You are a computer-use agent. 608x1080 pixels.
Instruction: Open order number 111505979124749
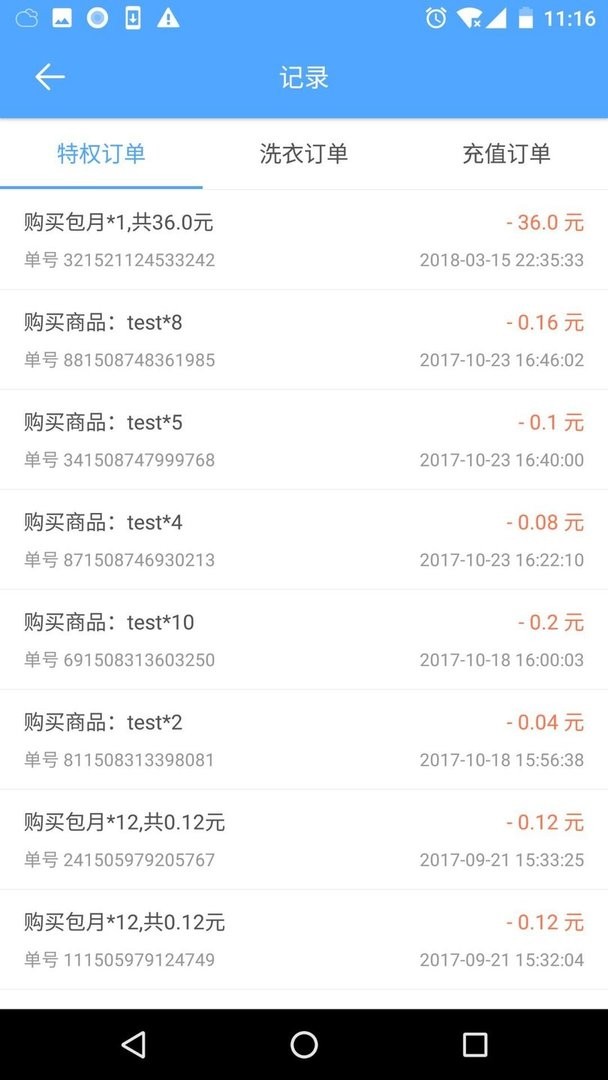[304, 940]
